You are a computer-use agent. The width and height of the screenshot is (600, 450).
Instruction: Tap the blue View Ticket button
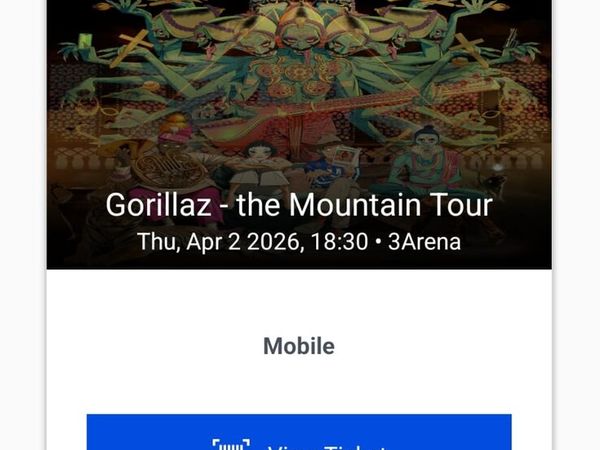click(x=298, y=433)
